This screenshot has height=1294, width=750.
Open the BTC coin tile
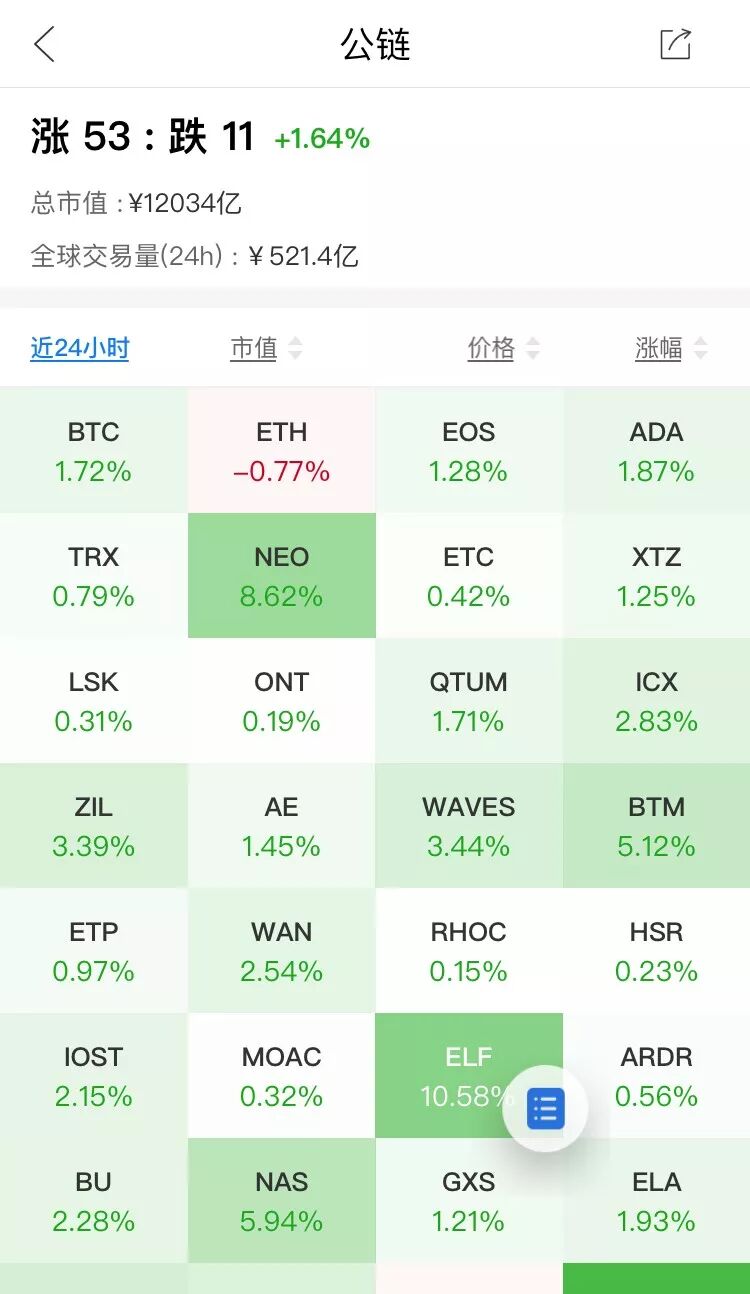(x=94, y=451)
